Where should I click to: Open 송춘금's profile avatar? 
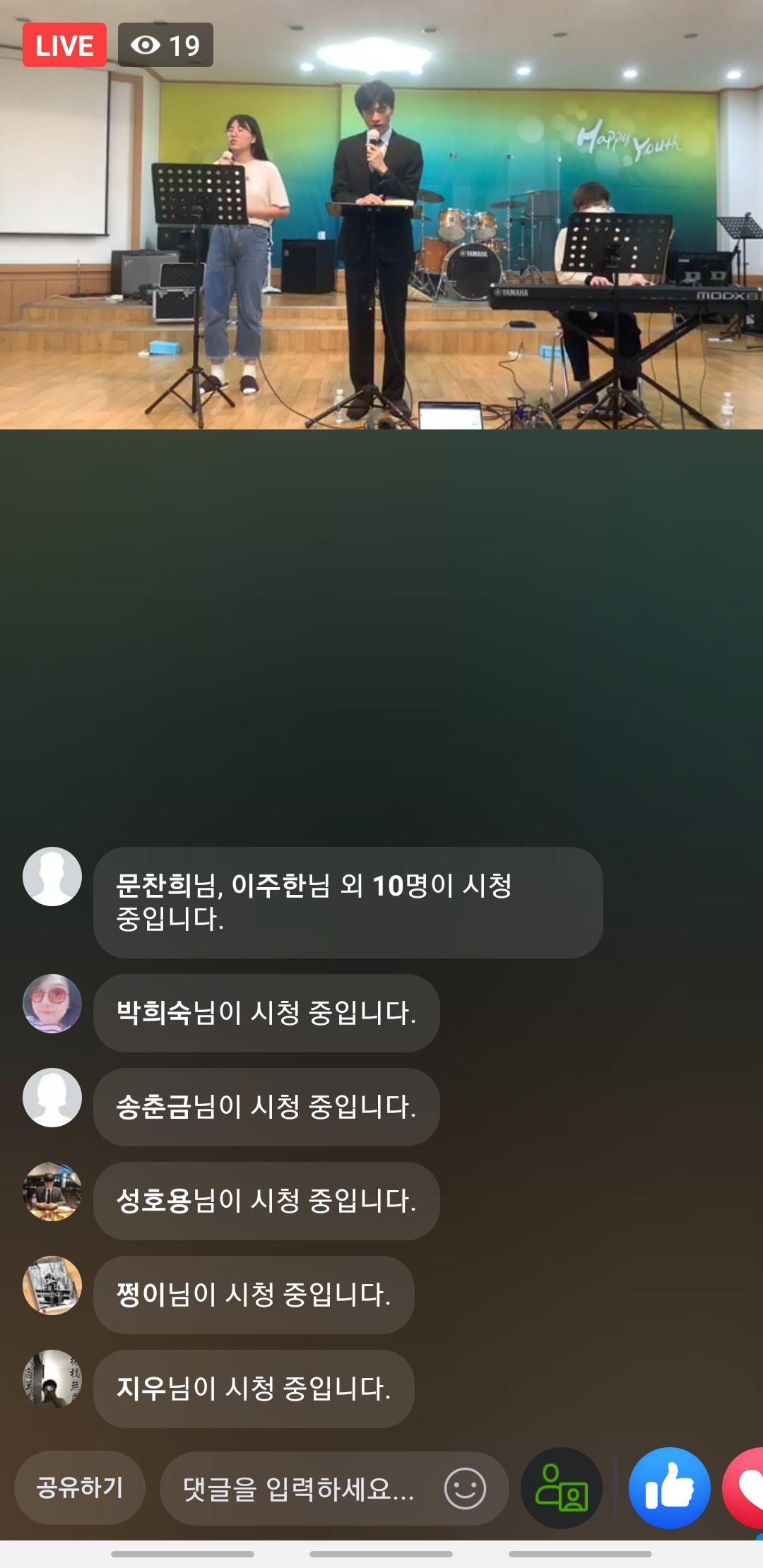click(x=52, y=1098)
